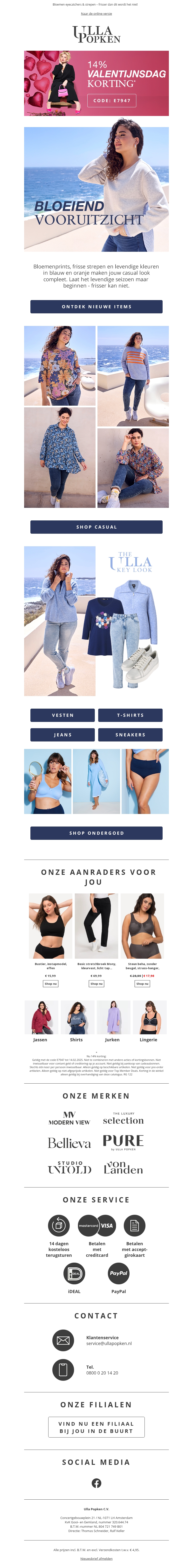Tap the 'Shop casual' button
Viewport: 193px width, 1568px height.
(x=96, y=527)
